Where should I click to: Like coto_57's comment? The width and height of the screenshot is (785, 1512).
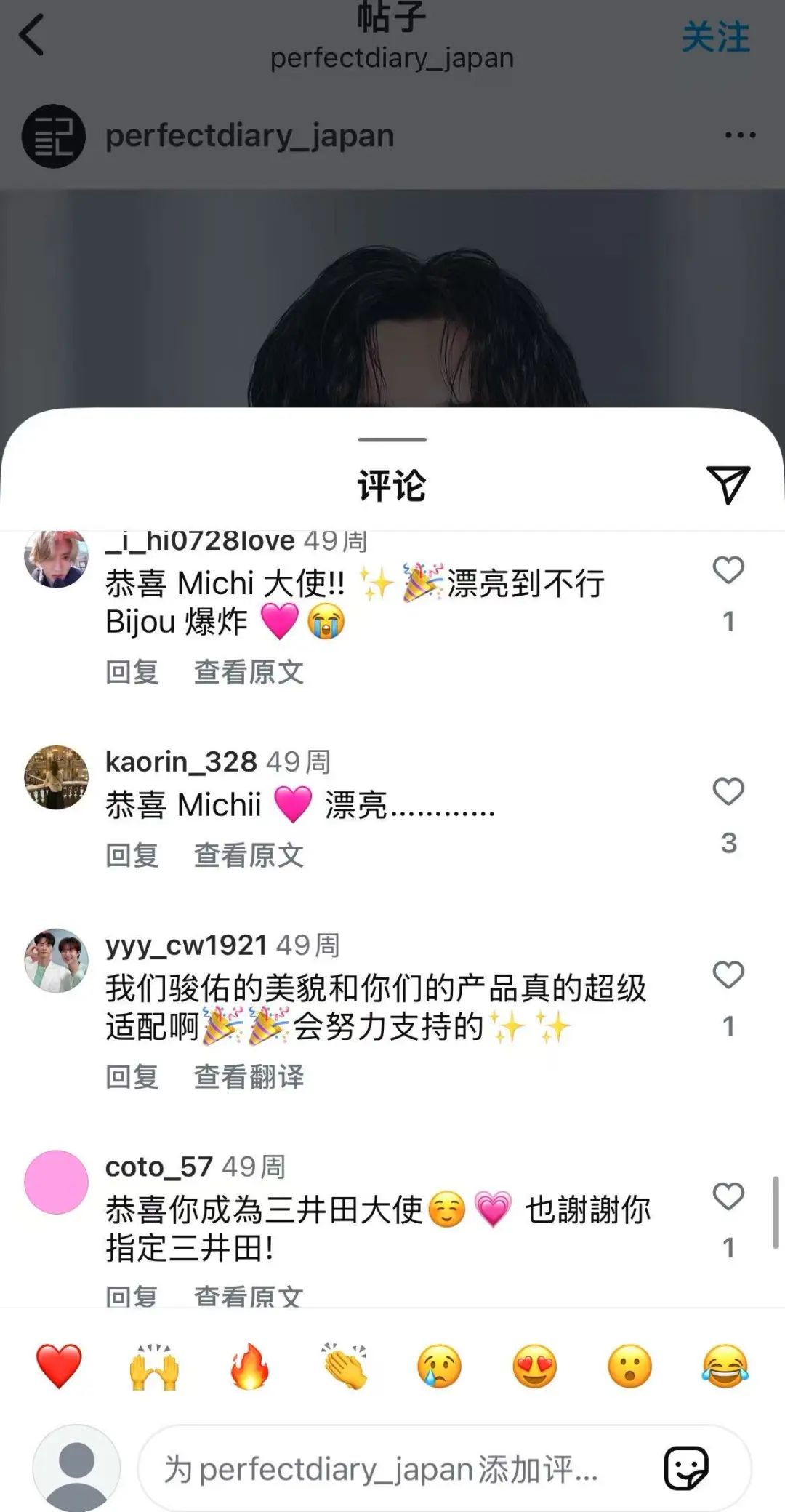728,1197
